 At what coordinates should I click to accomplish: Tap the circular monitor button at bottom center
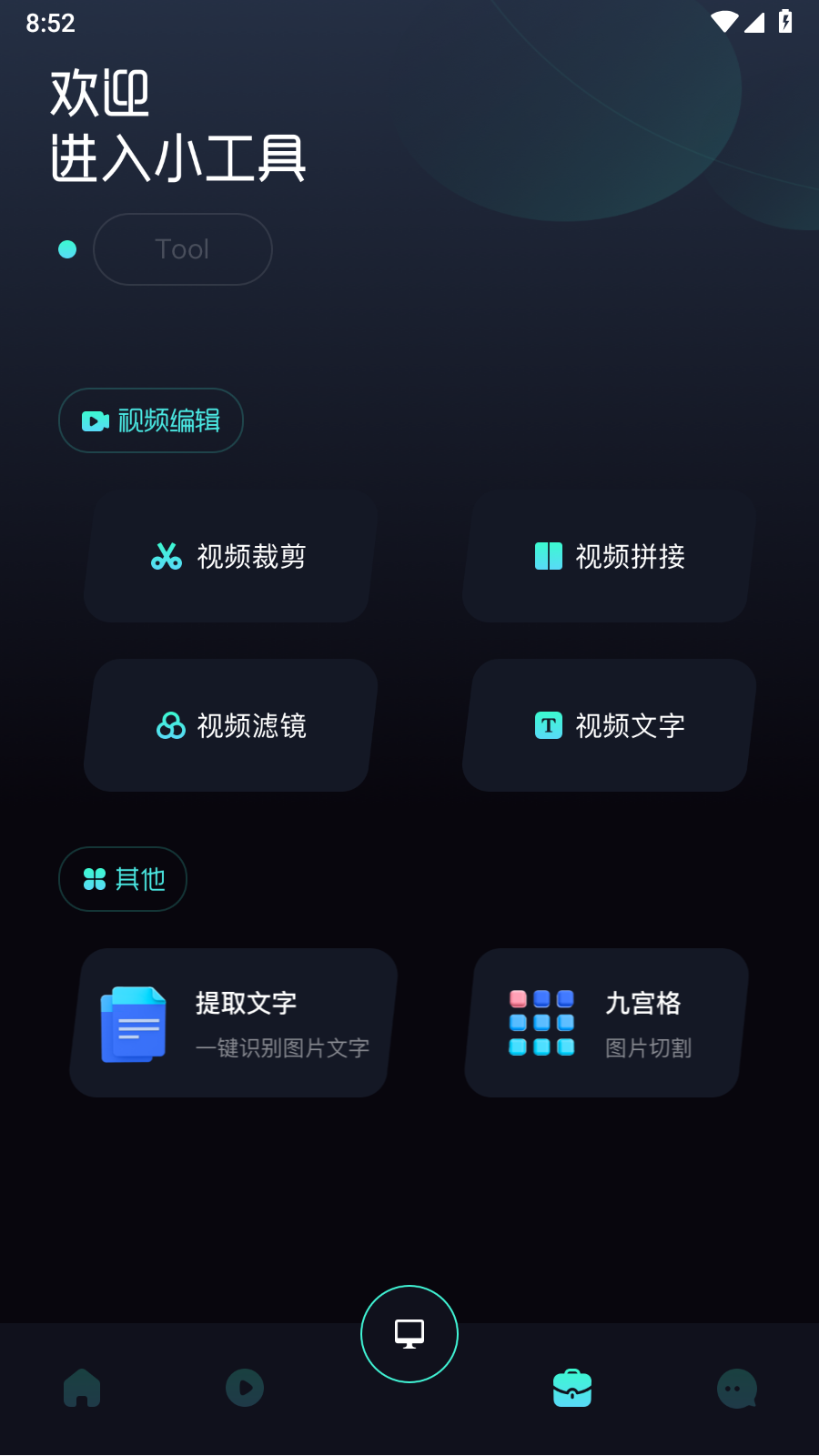point(409,1333)
